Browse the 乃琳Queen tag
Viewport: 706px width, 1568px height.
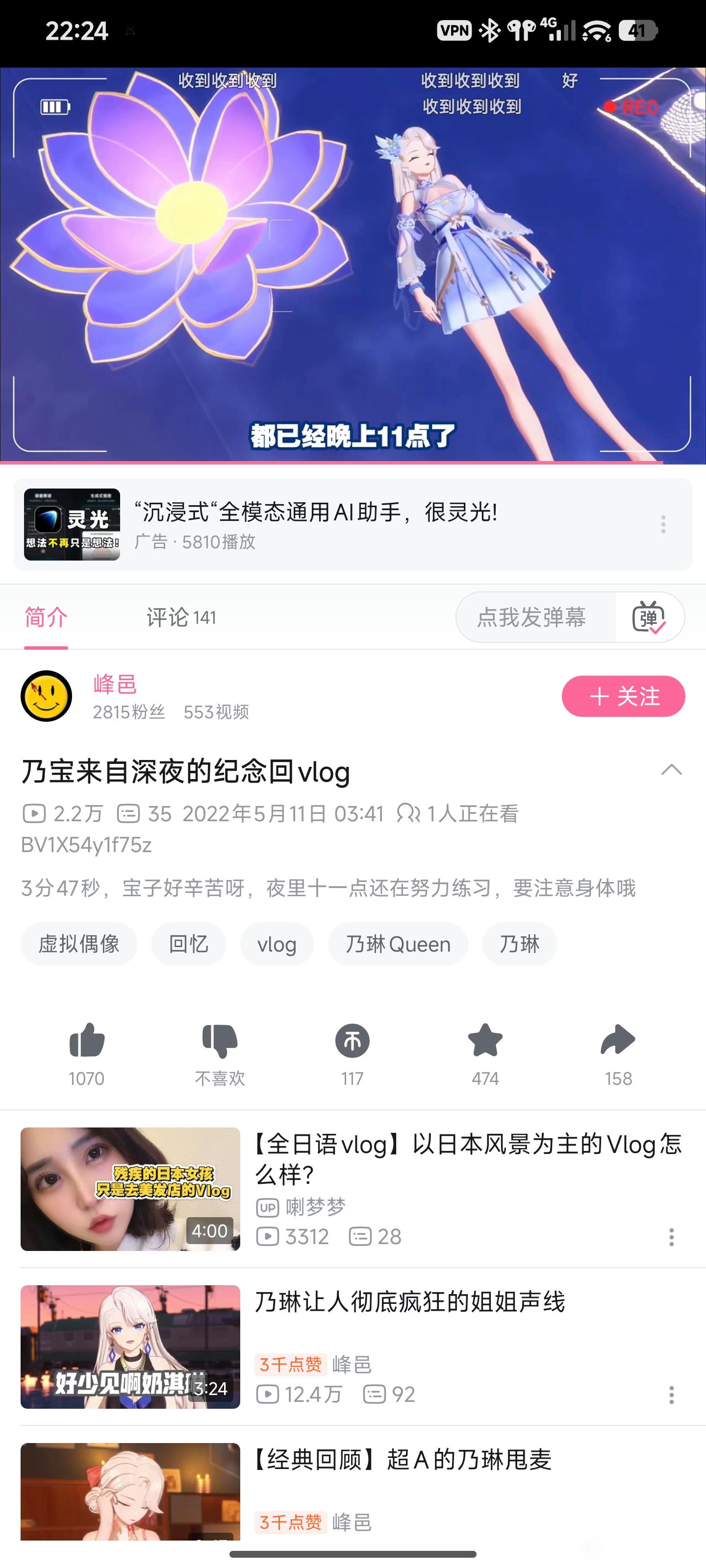[398, 944]
